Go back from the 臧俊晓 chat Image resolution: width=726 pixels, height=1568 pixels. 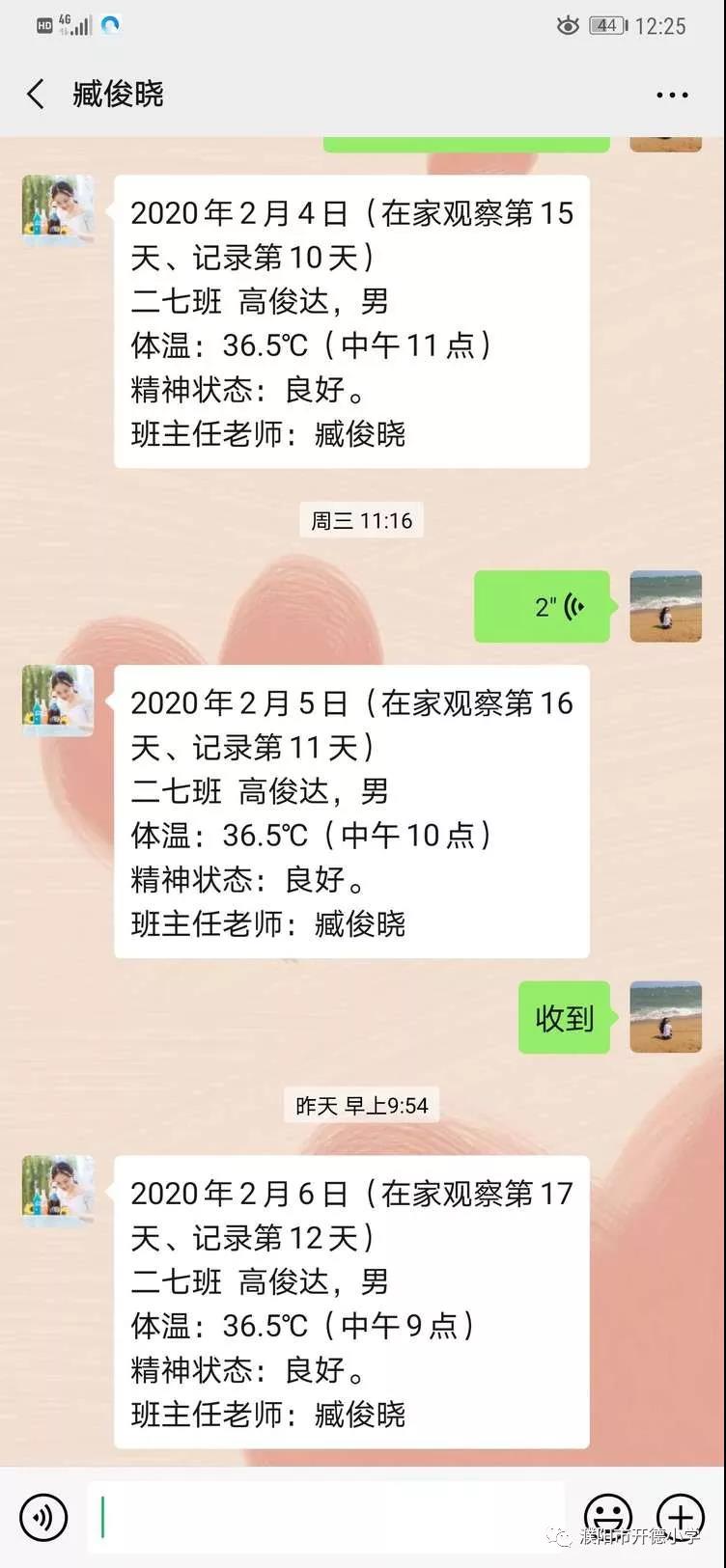coord(36,95)
